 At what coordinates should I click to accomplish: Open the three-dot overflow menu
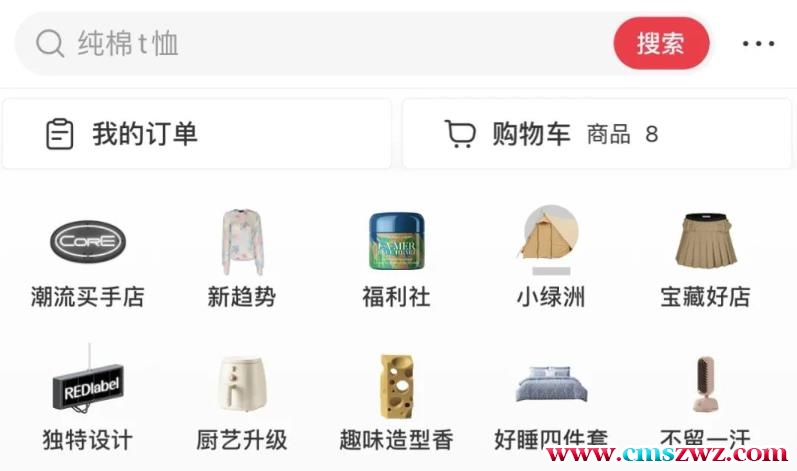point(758,44)
